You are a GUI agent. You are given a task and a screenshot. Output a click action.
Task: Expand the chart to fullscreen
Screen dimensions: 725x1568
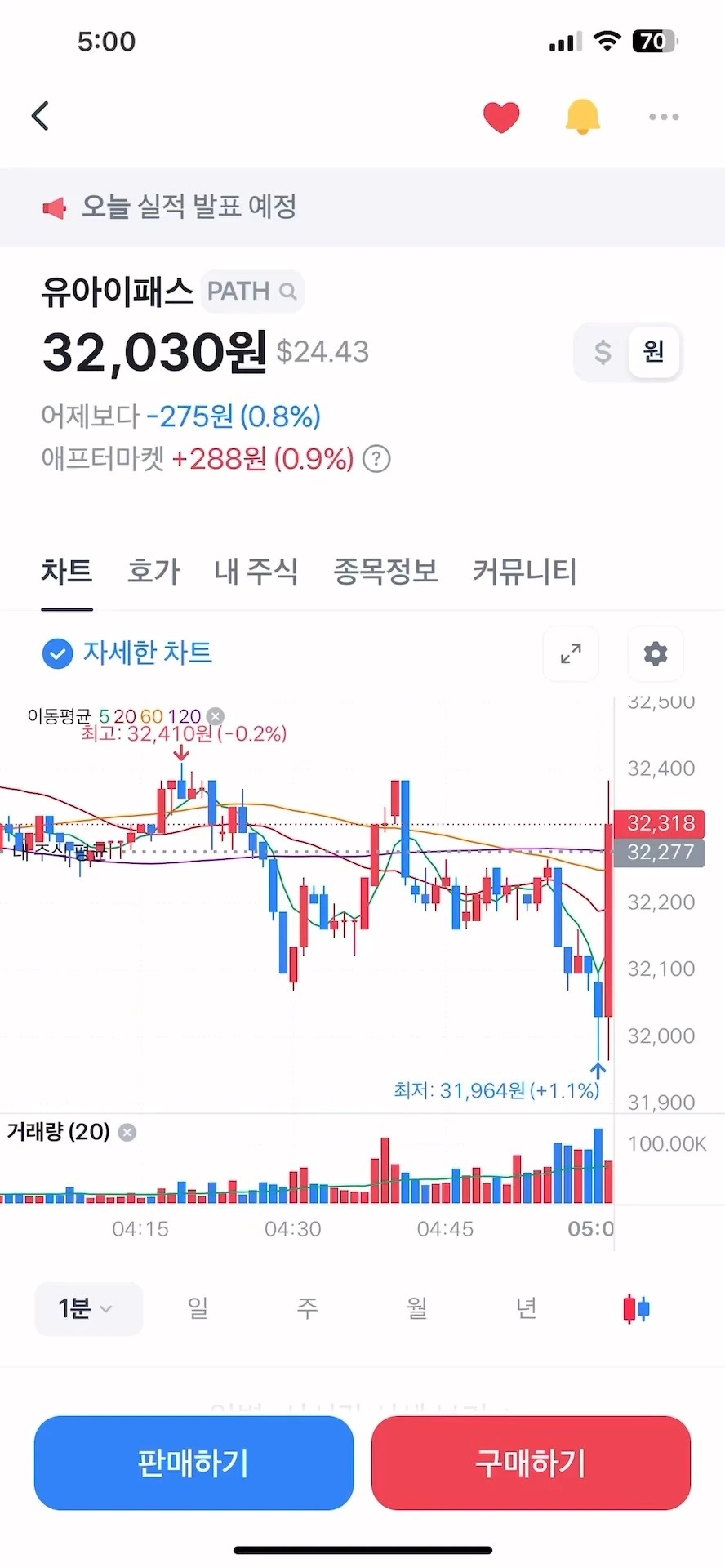click(571, 653)
